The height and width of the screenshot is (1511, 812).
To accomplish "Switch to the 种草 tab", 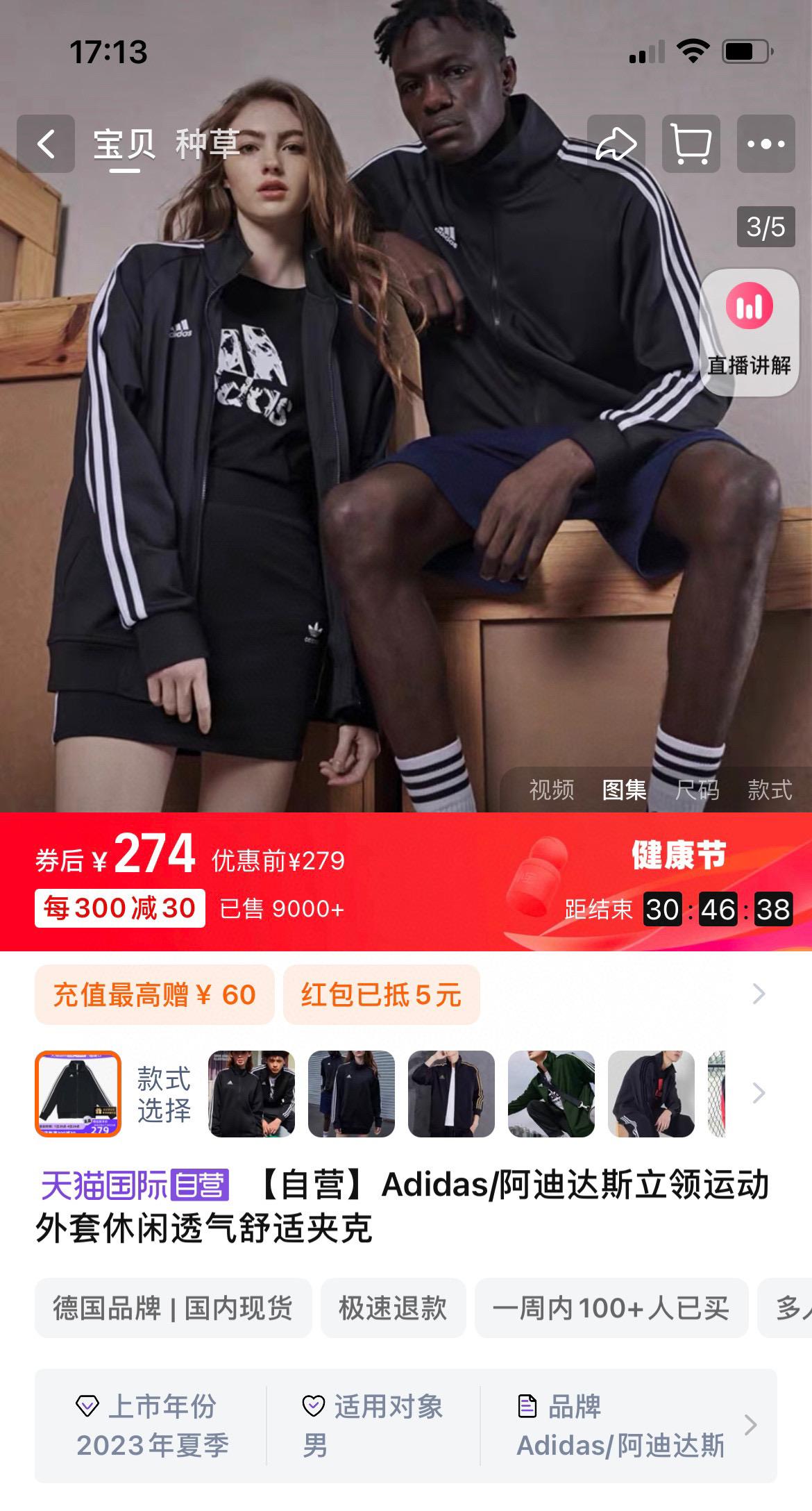I will 208,144.
